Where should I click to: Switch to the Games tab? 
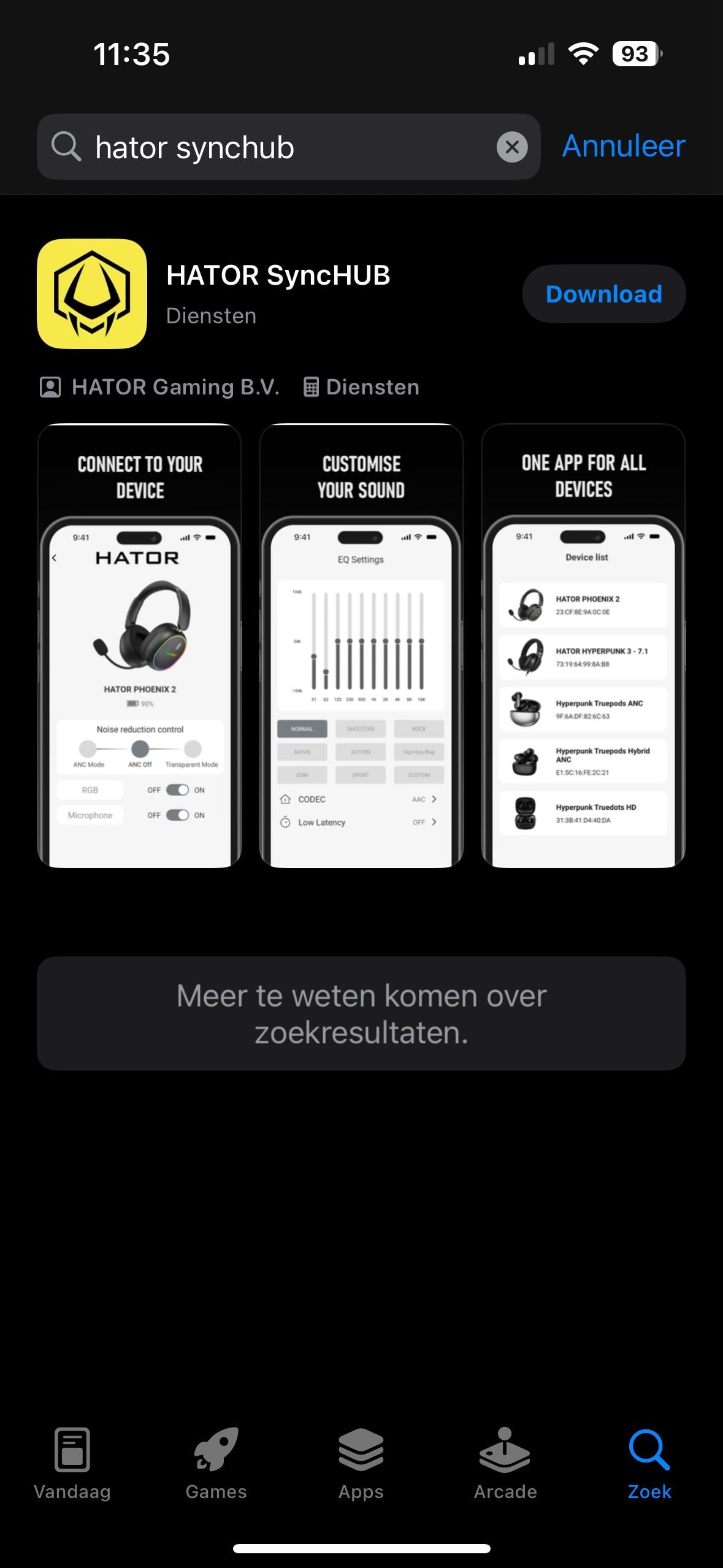point(216,1464)
